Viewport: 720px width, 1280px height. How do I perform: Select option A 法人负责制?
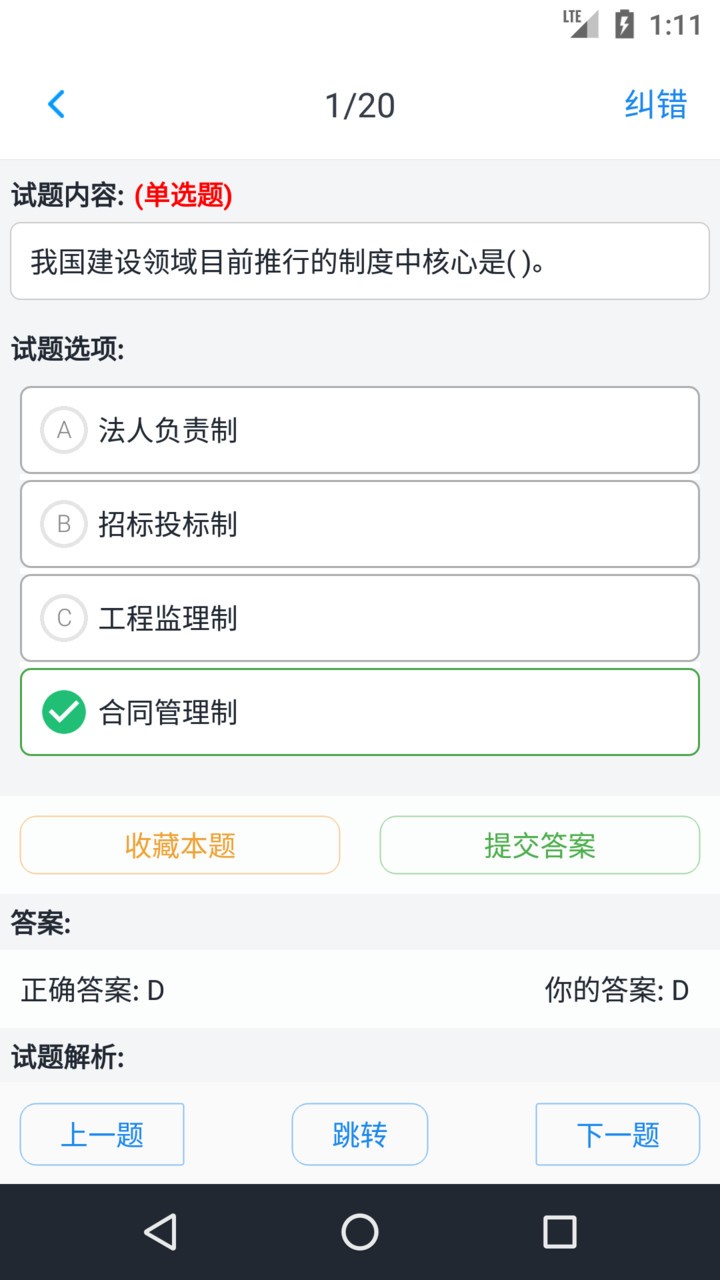pyautogui.click(x=360, y=430)
